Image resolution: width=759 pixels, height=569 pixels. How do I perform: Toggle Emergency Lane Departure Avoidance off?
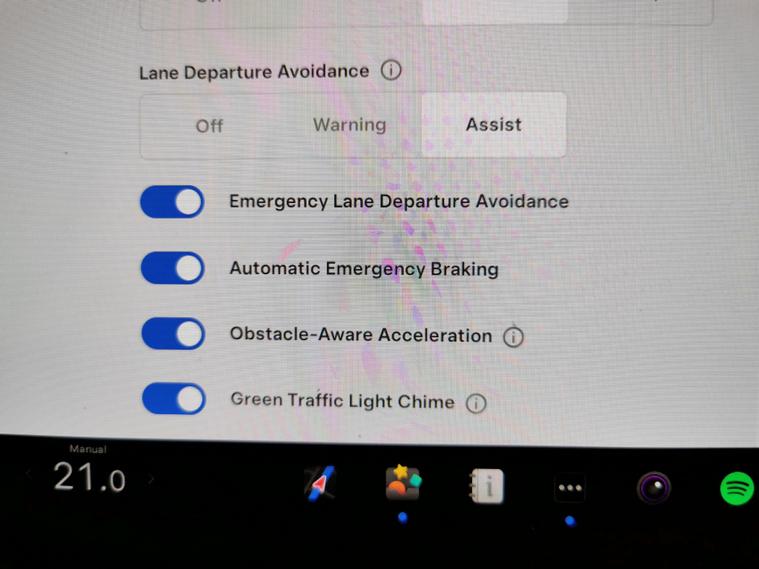(172, 202)
